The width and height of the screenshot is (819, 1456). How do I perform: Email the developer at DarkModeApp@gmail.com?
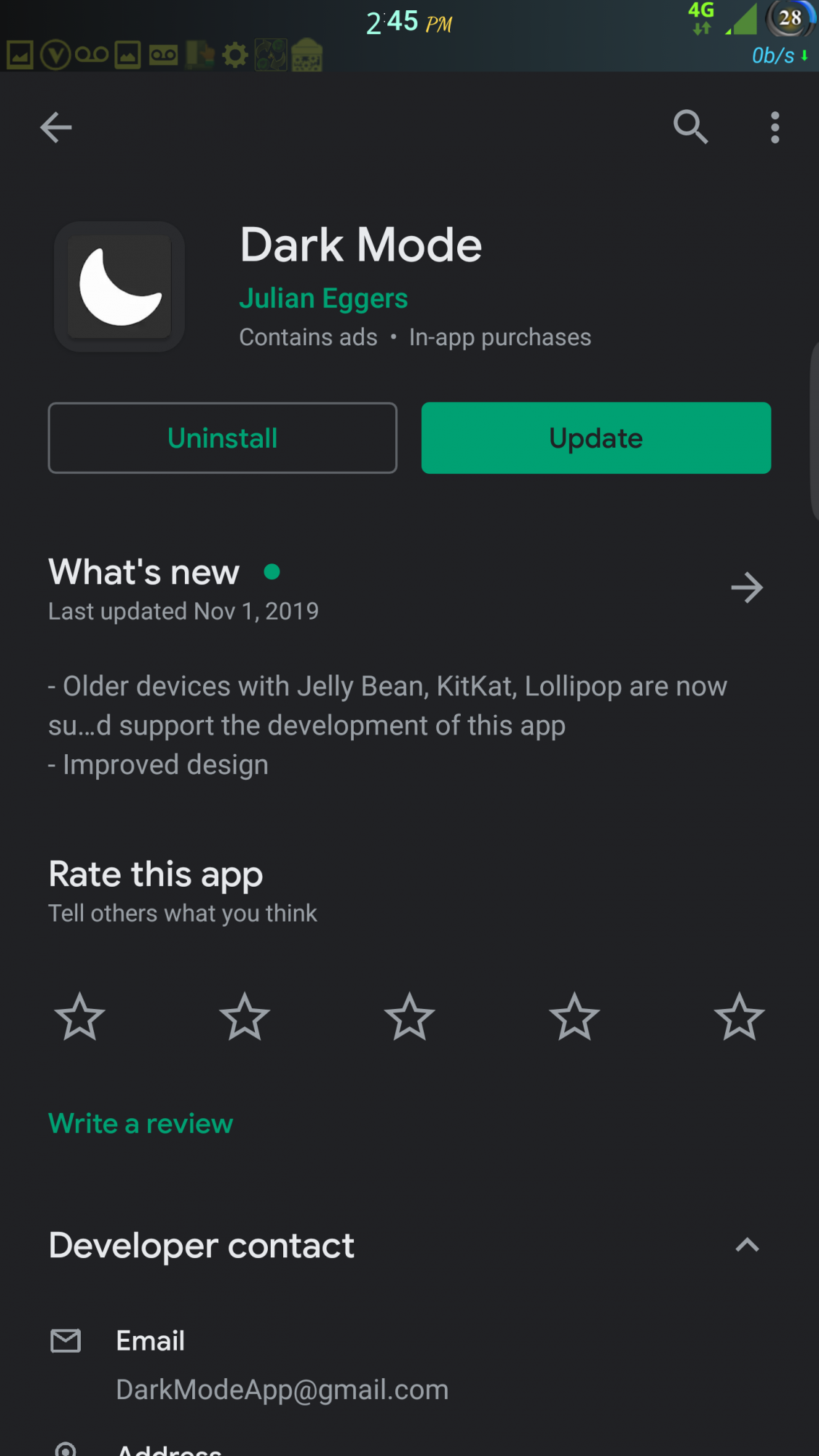point(282,1389)
